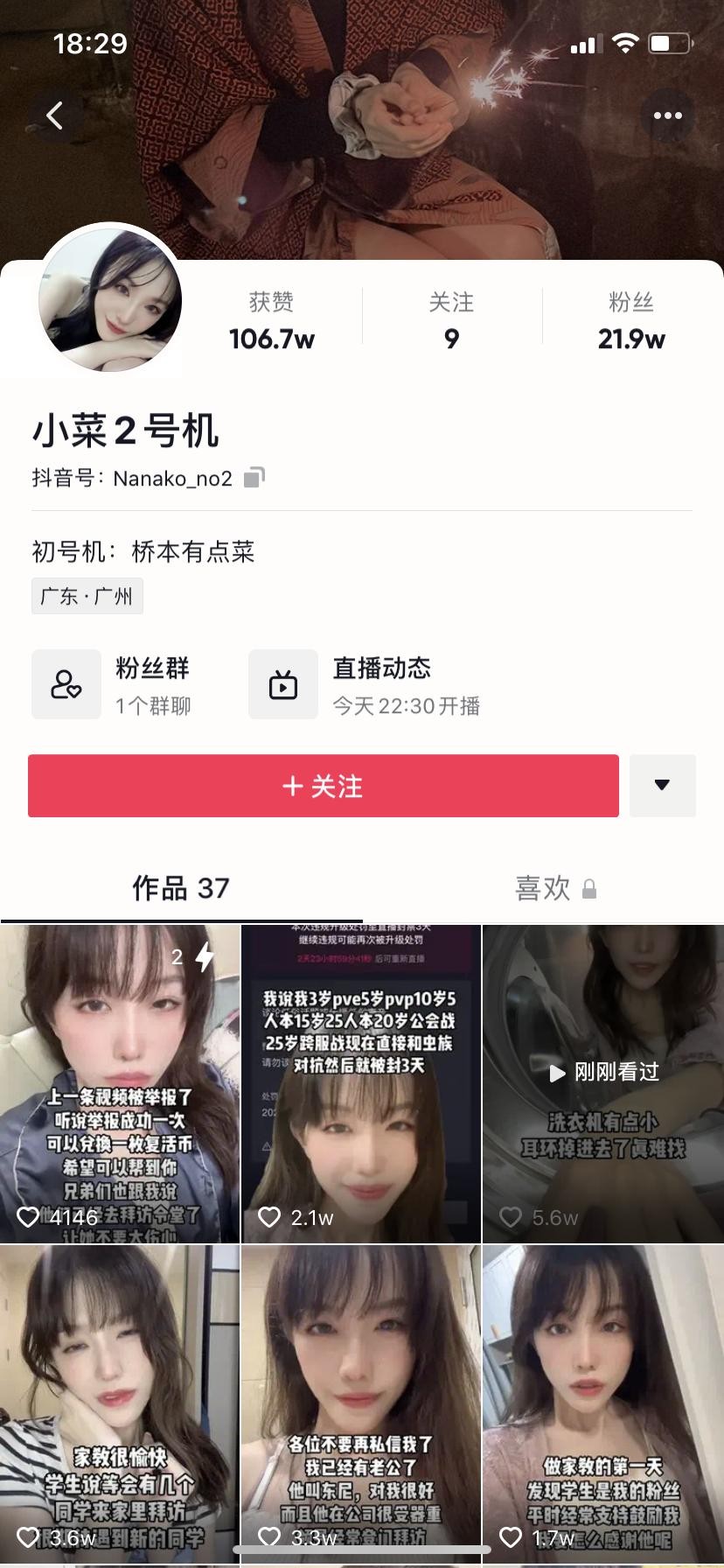Open the profile avatar photo

pos(110,299)
